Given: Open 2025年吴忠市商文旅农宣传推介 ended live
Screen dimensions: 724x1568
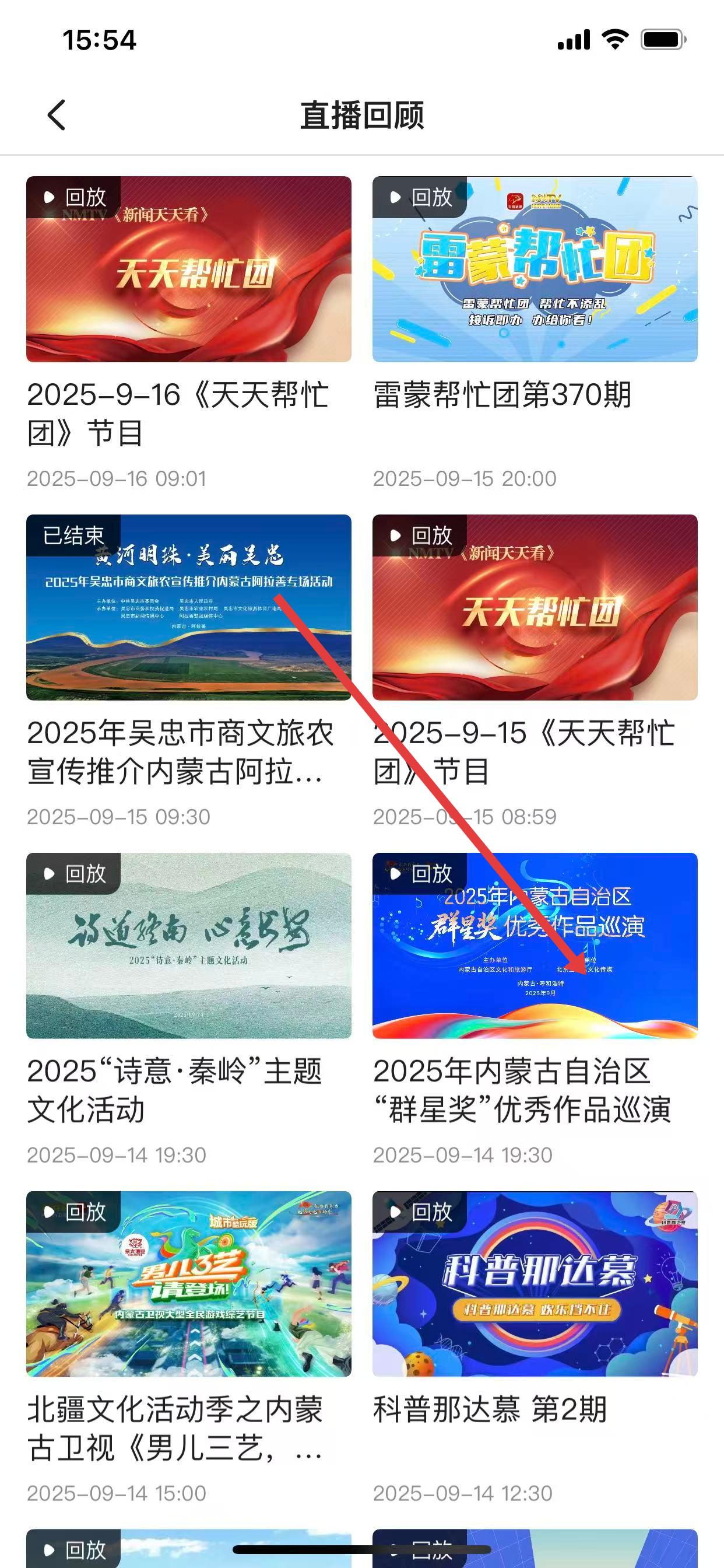Looking at the screenshot, I should [x=189, y=607].
